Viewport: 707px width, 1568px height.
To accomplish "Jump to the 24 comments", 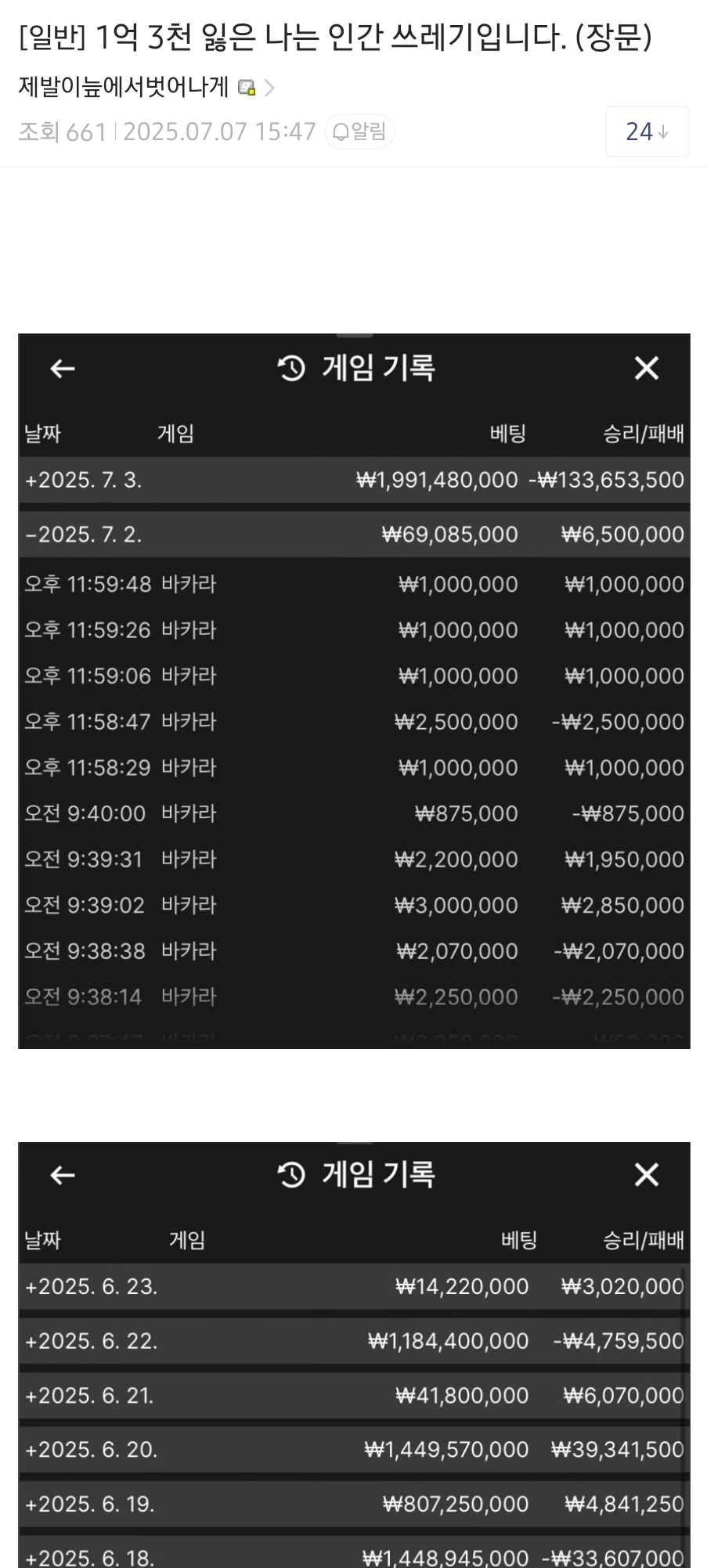I will 647,132.
